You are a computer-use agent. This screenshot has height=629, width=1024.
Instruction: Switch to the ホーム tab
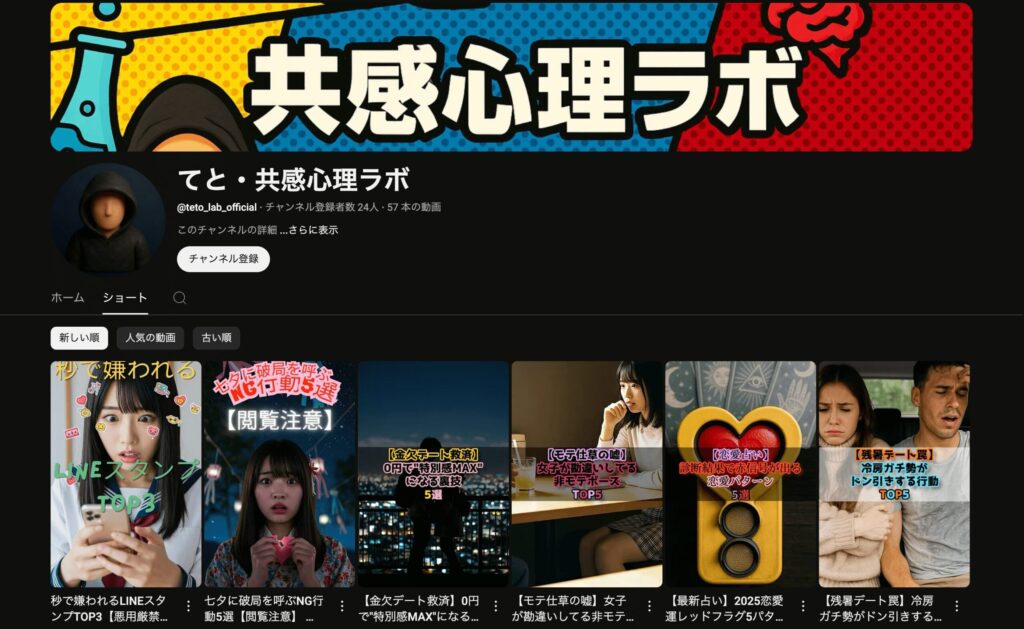[x=67, y=298]
